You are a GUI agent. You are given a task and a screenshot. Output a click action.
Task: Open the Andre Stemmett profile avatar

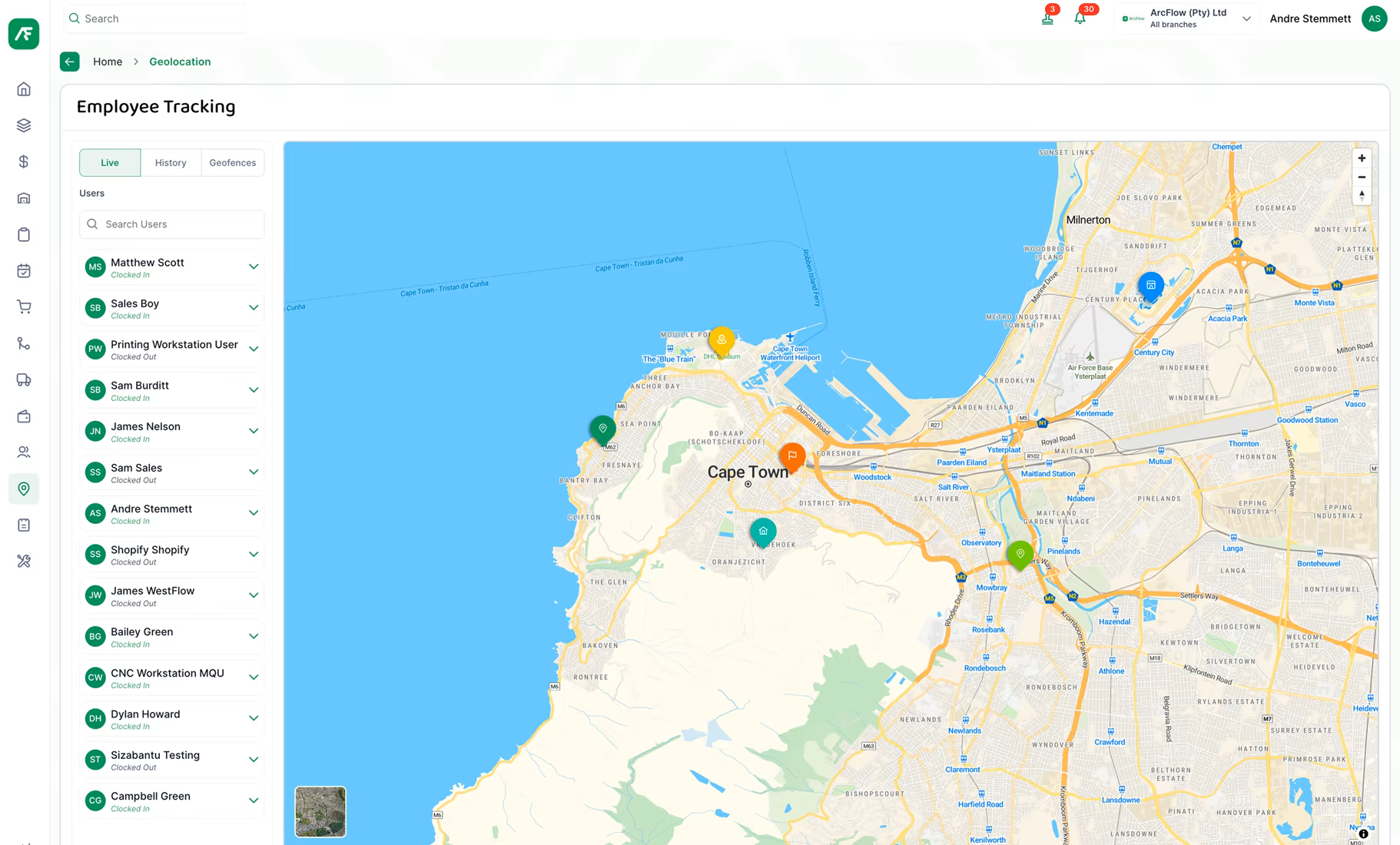1374,18
